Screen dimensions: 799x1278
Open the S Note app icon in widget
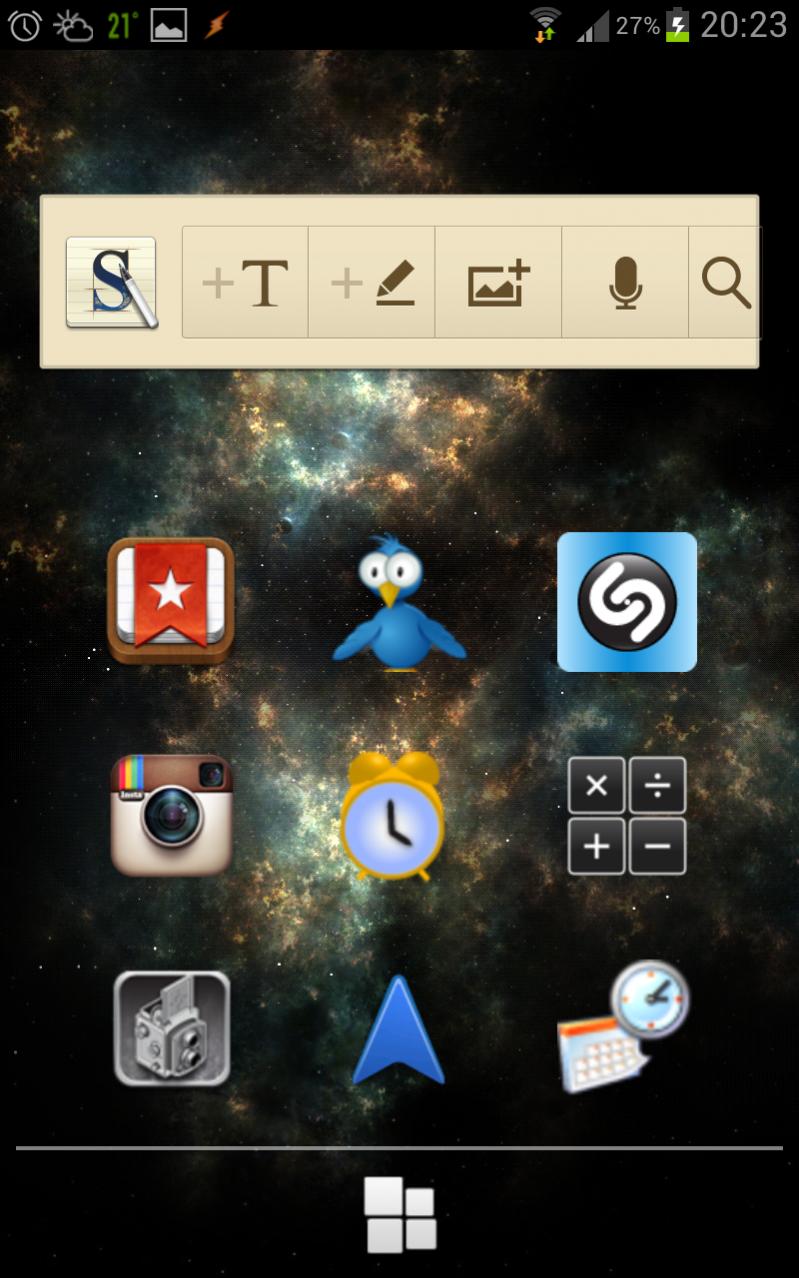pyautogui.click(x=111, y=282)
